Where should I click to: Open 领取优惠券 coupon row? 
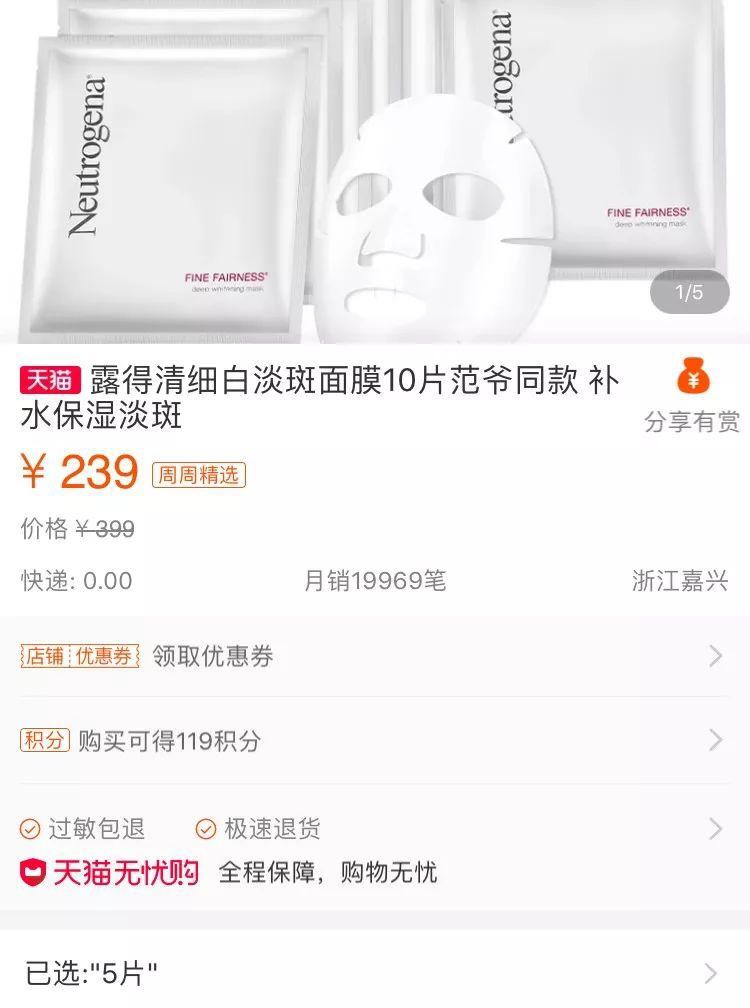tap(374, 656)
